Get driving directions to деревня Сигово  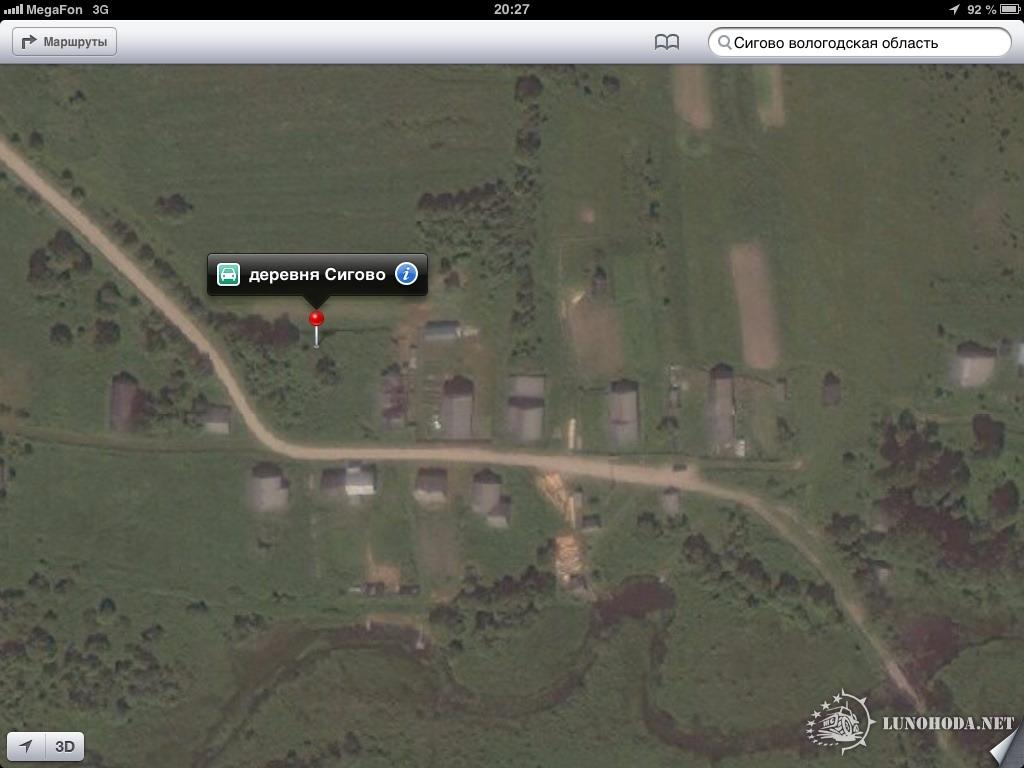click(x=229, y=274)
